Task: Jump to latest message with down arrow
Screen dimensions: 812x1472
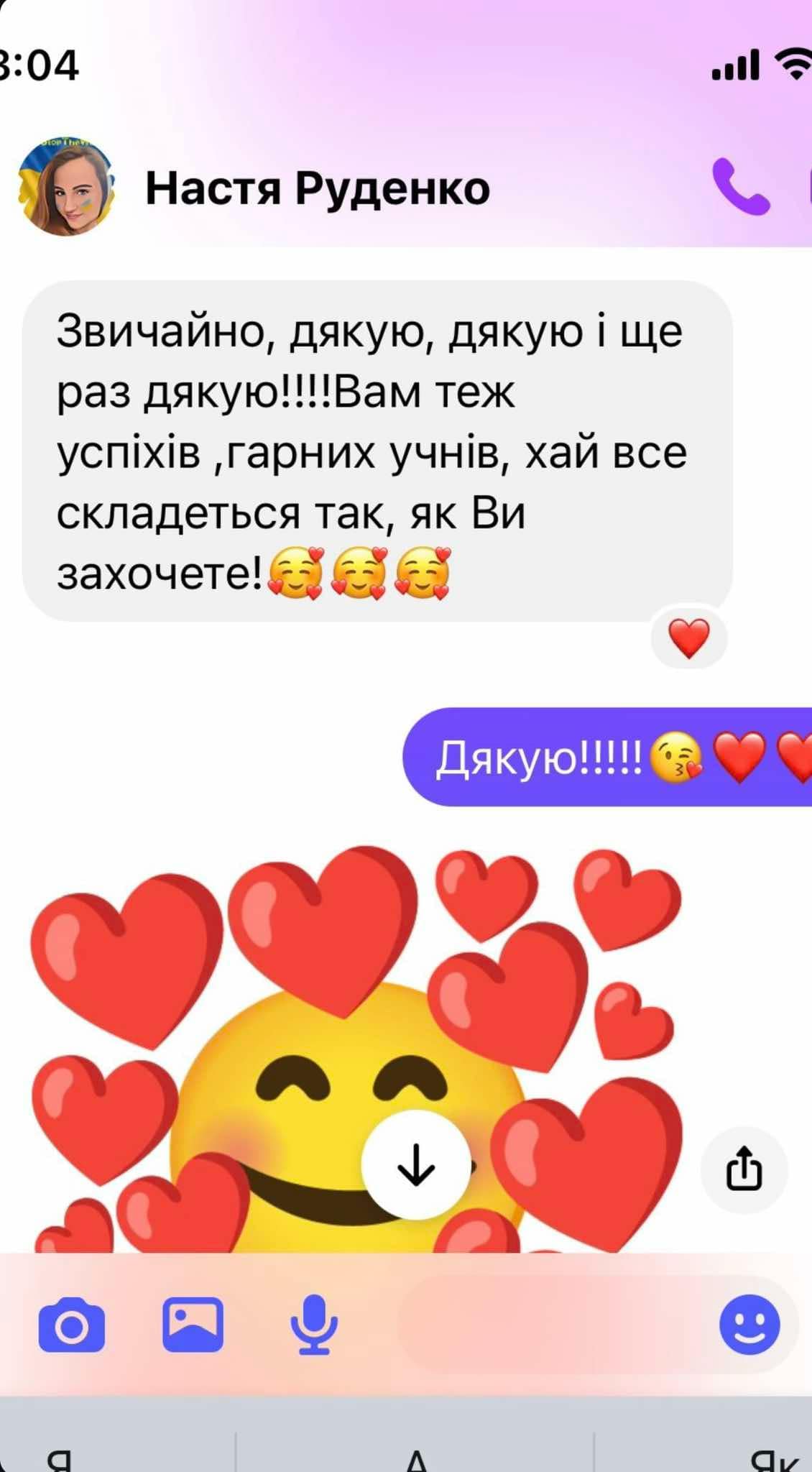Action: point(416,1164)
